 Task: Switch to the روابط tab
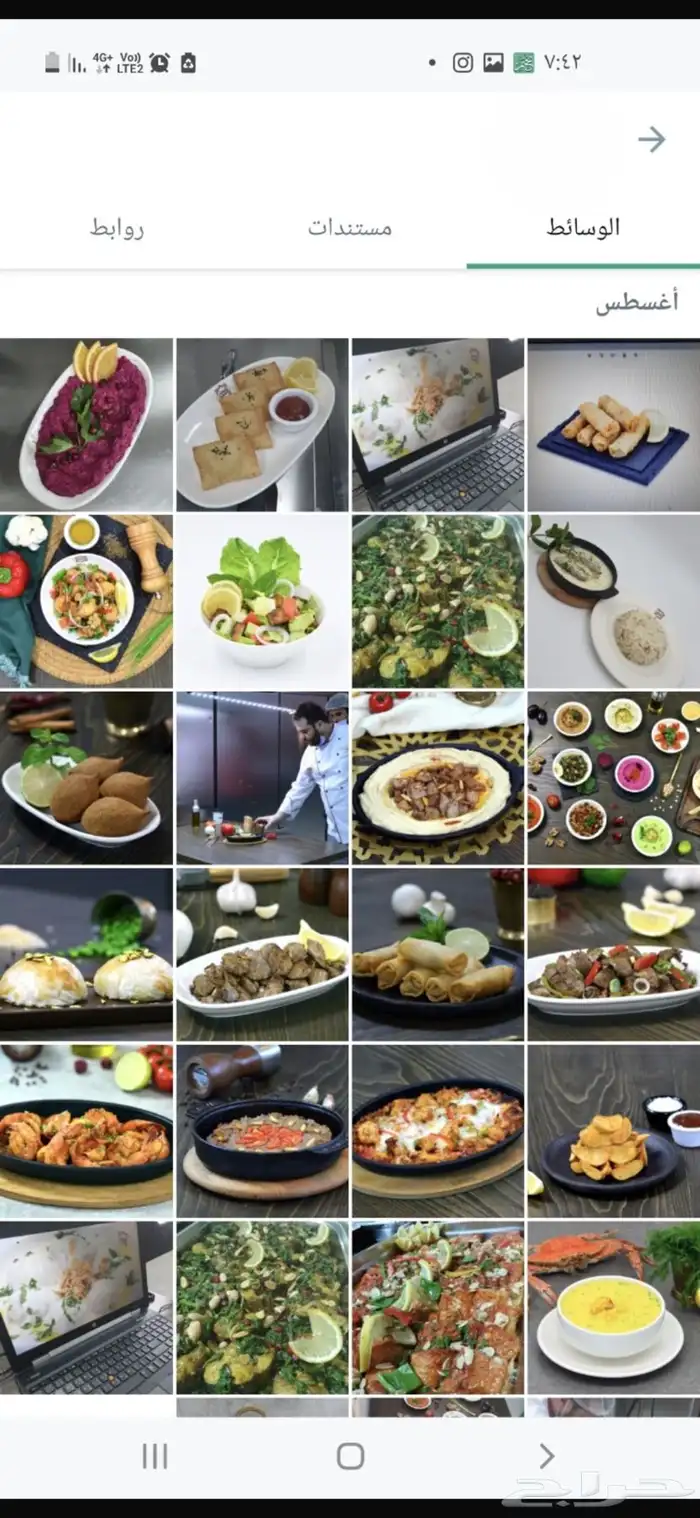tap(117, 227)
